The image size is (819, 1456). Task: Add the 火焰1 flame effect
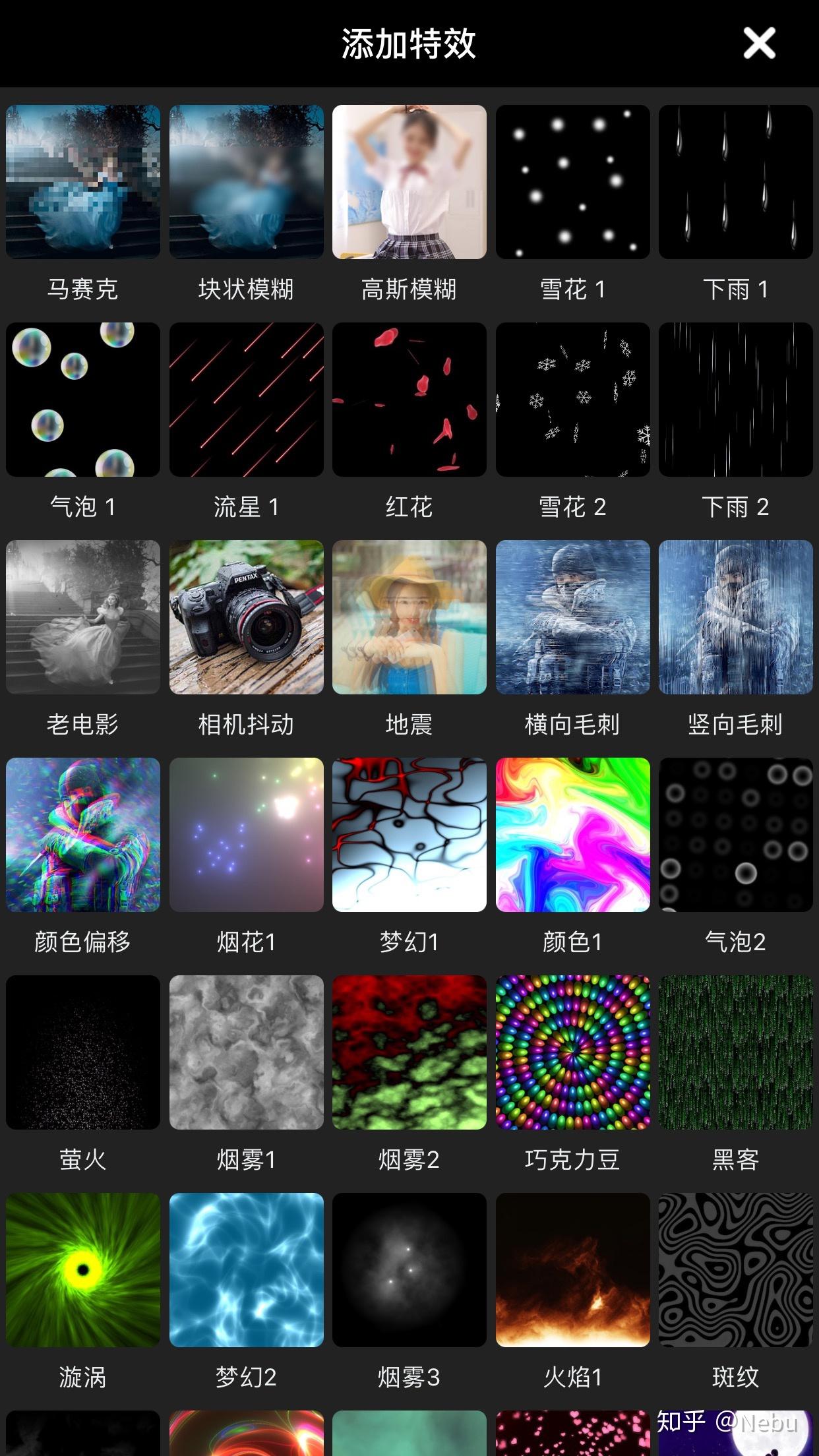click(572, 1270)
